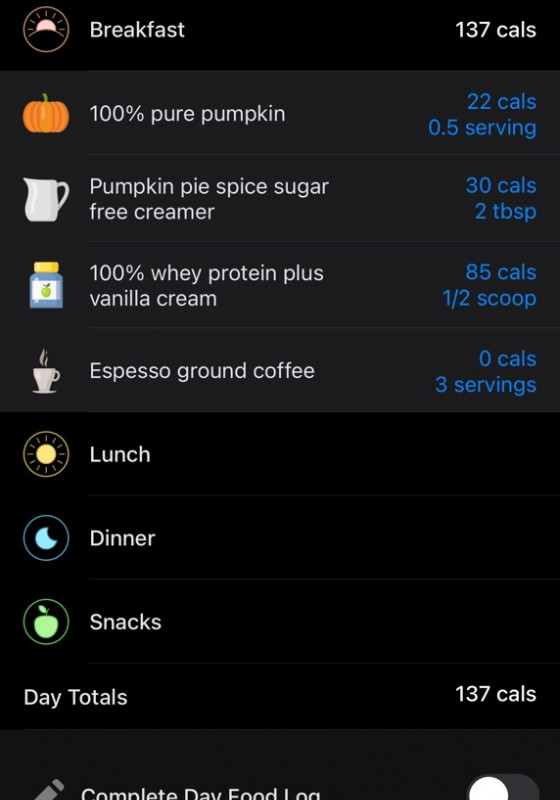
Task: Open the Breakfast meal section
Action: tap(280, 31)
